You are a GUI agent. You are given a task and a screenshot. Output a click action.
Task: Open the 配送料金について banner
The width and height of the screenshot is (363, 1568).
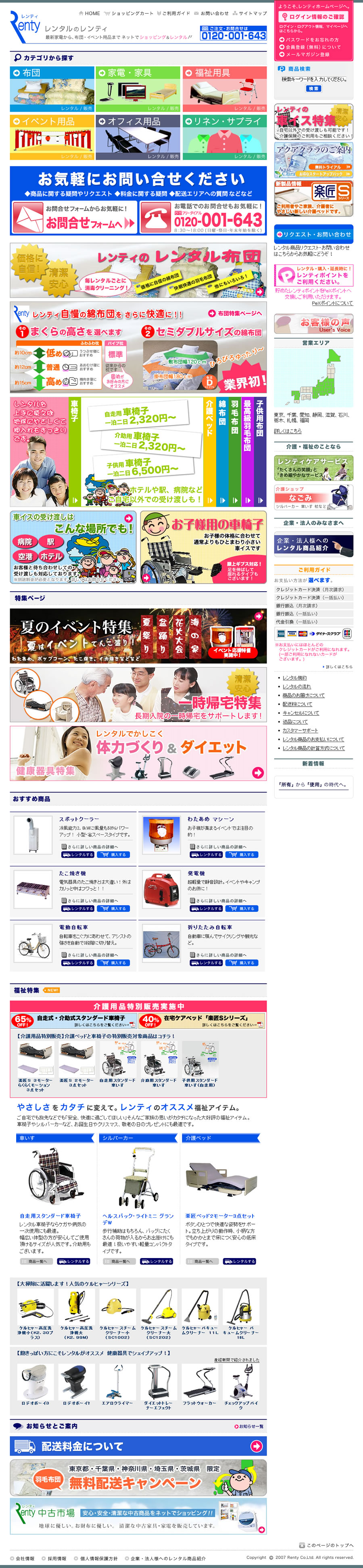(x=138, y=1445)
